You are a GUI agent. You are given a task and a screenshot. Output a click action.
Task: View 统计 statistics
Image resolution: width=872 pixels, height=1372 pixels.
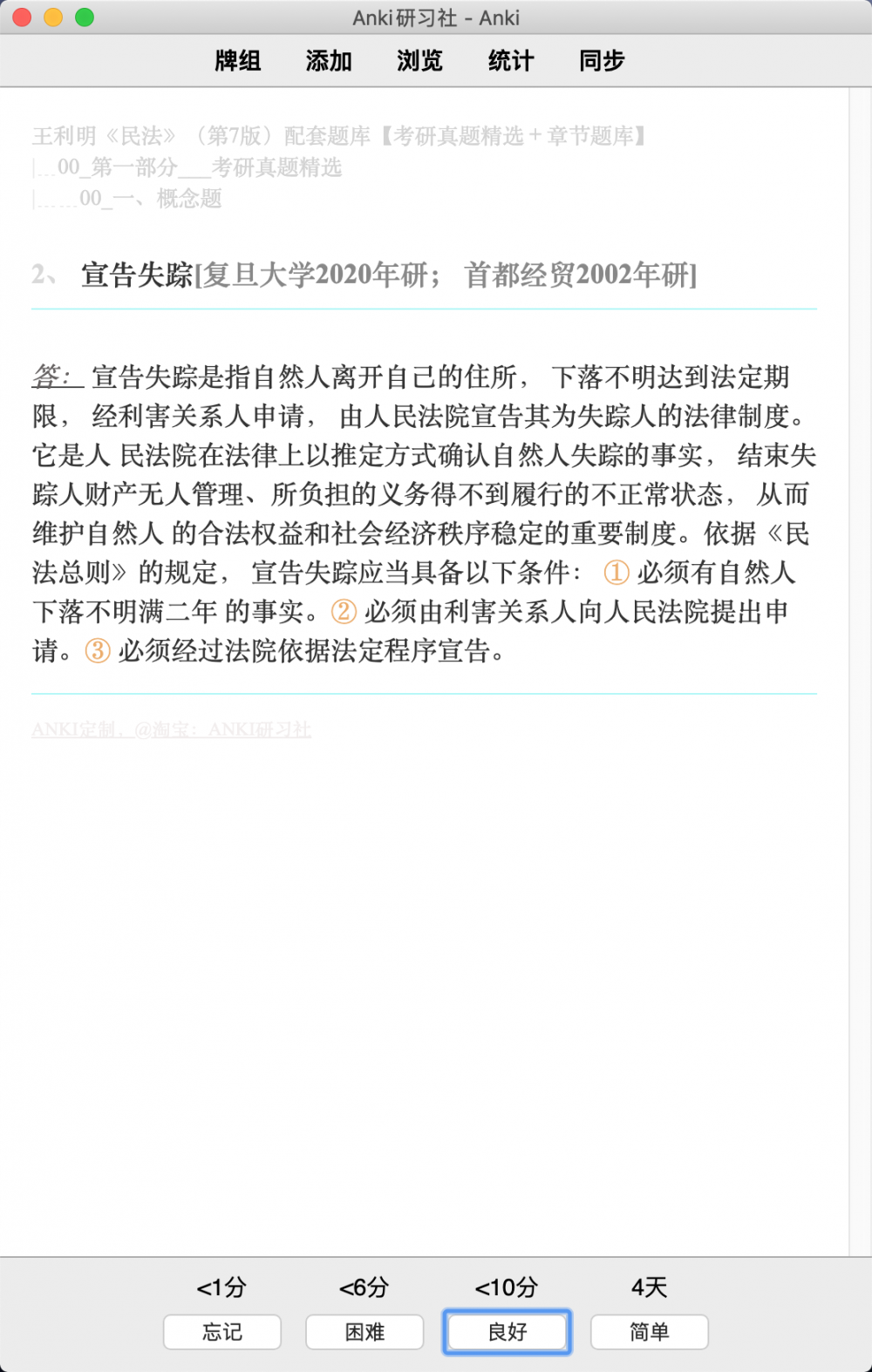(x=510, y=61)
